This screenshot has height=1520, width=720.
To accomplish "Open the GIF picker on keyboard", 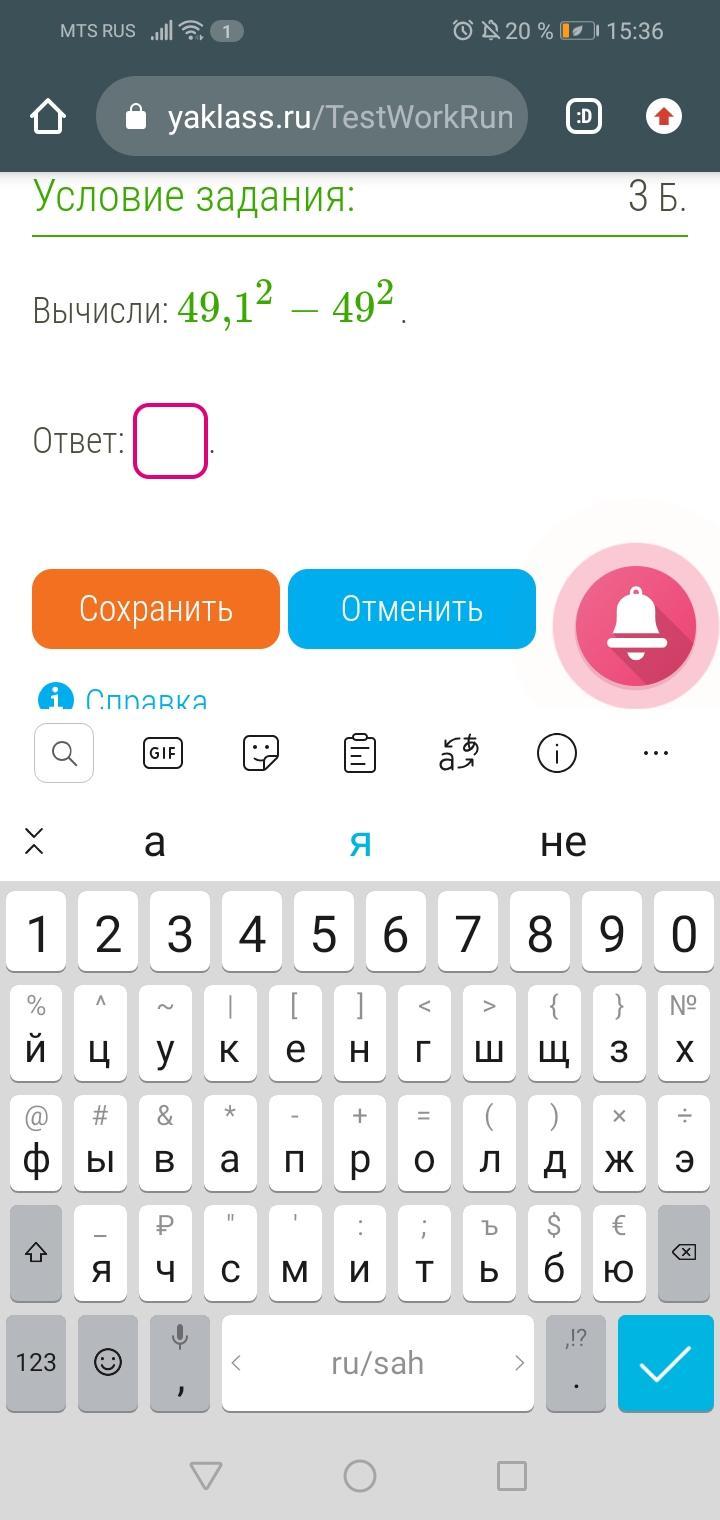I will click(163, 753).
